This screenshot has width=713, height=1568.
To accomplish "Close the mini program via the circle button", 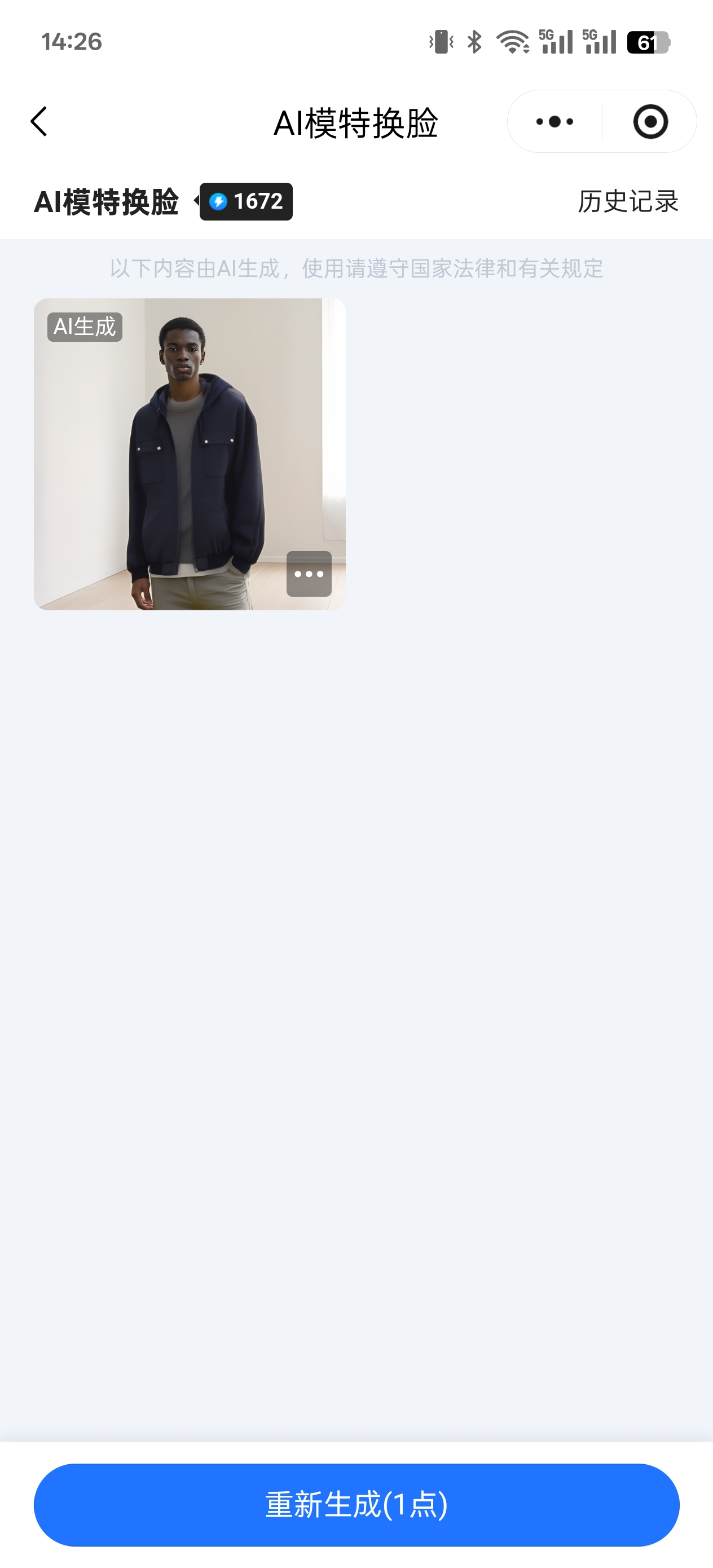I will tap(650, 122).
